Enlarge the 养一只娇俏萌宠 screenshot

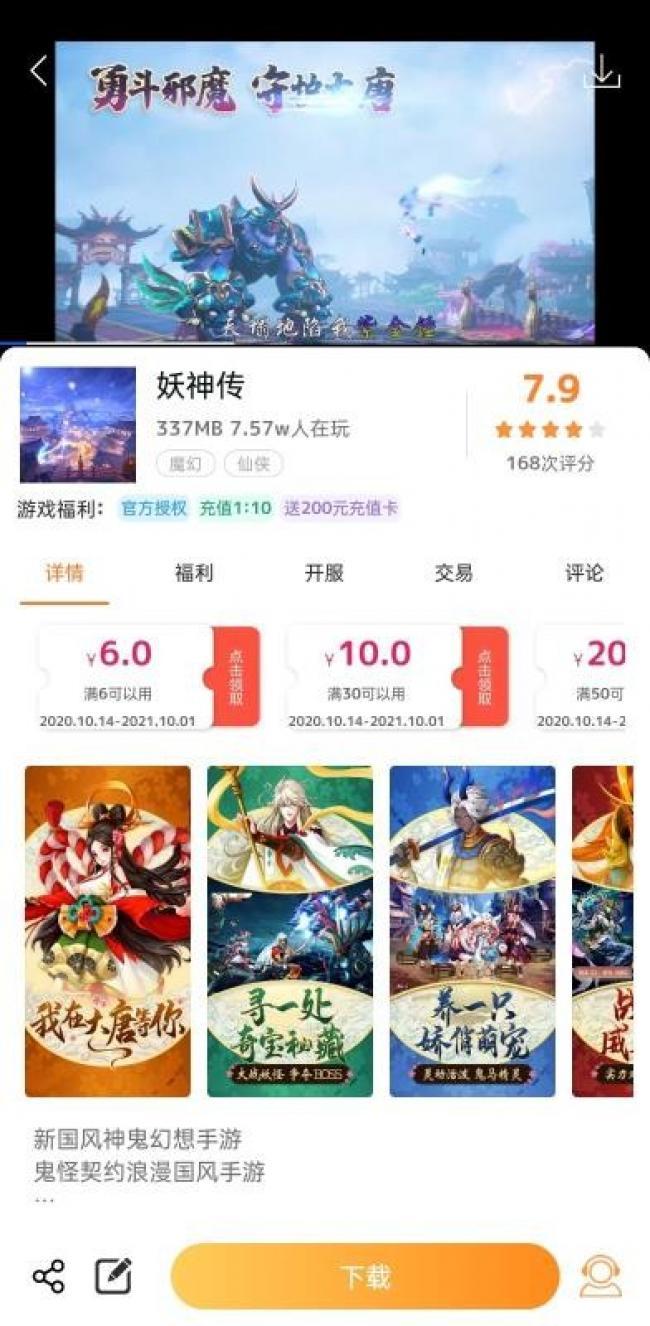pos(472,930)
